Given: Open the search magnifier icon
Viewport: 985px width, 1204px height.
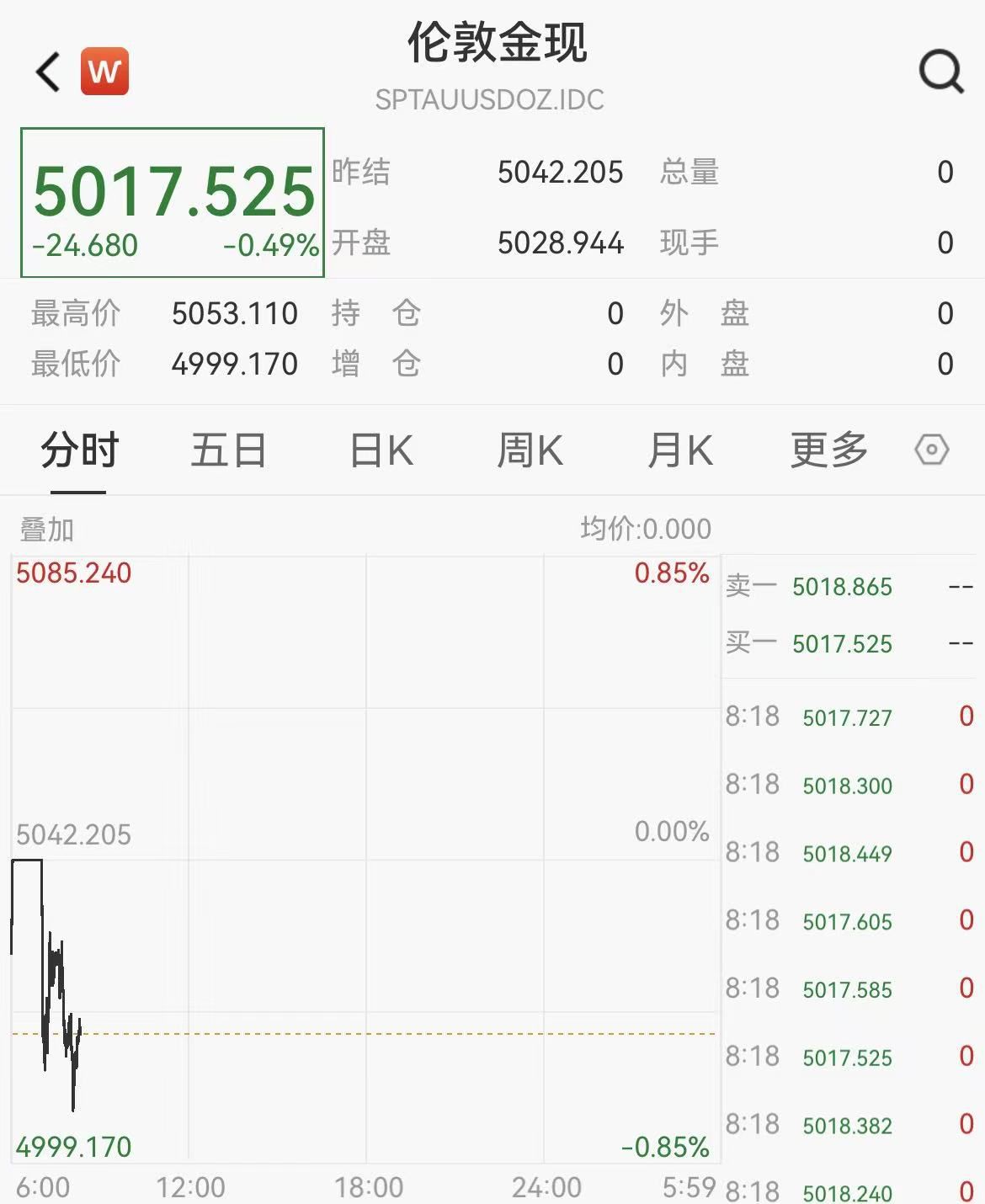Looking at the screenshot, I should pos(940,72).
